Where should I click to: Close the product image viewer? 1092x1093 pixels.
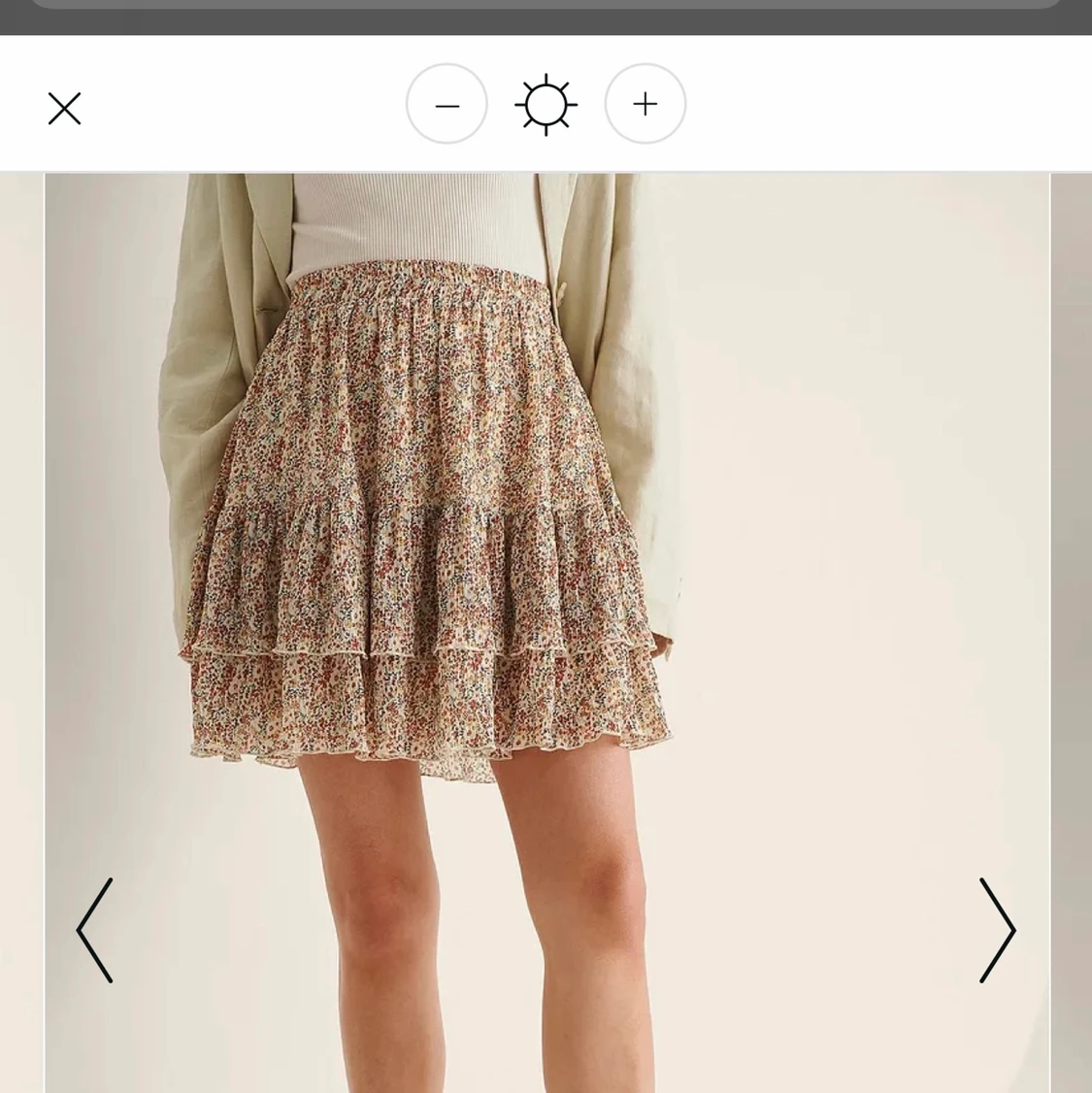coord(64,109)
